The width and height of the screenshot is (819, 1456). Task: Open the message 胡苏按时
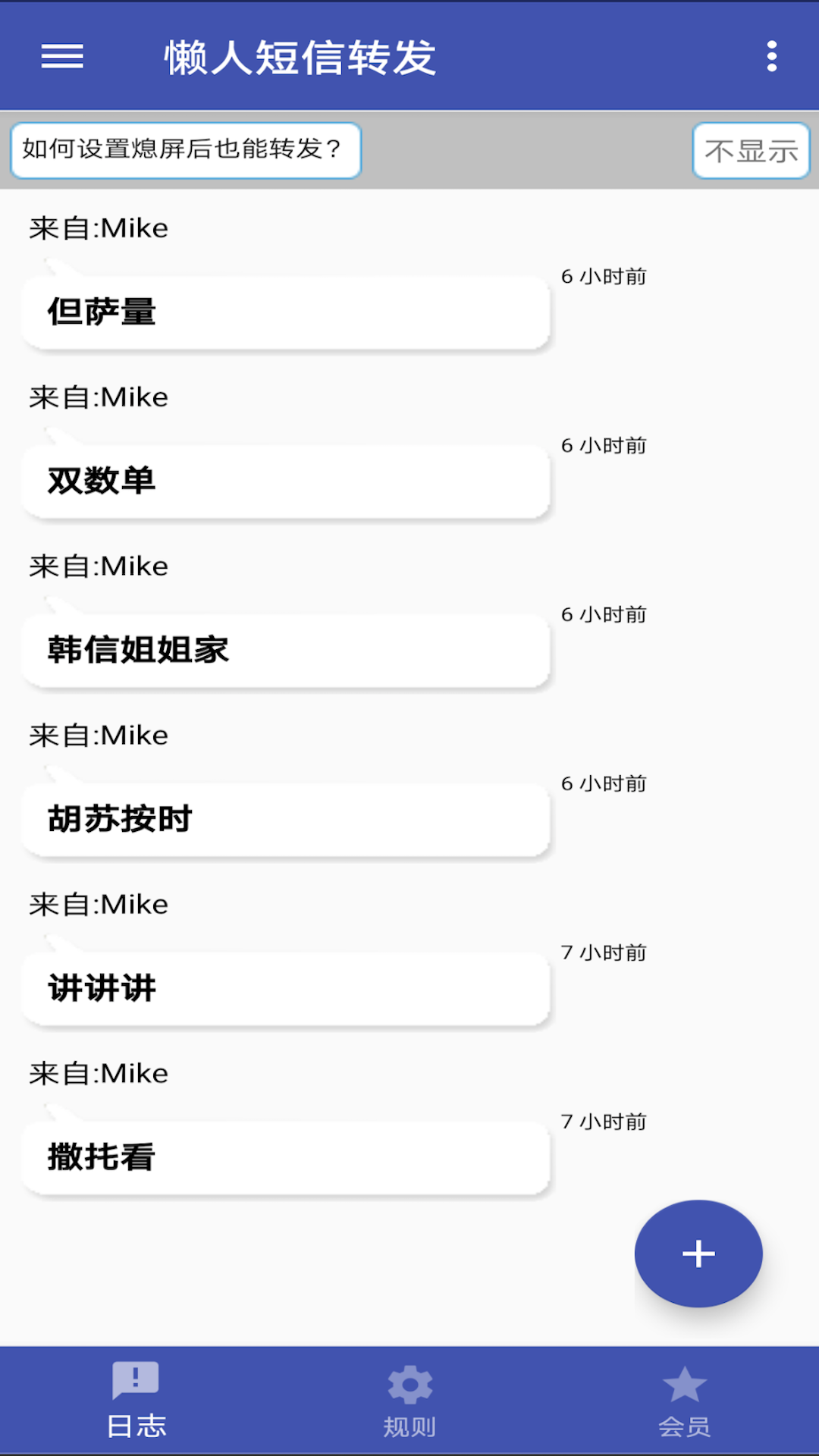pos(286,820)
